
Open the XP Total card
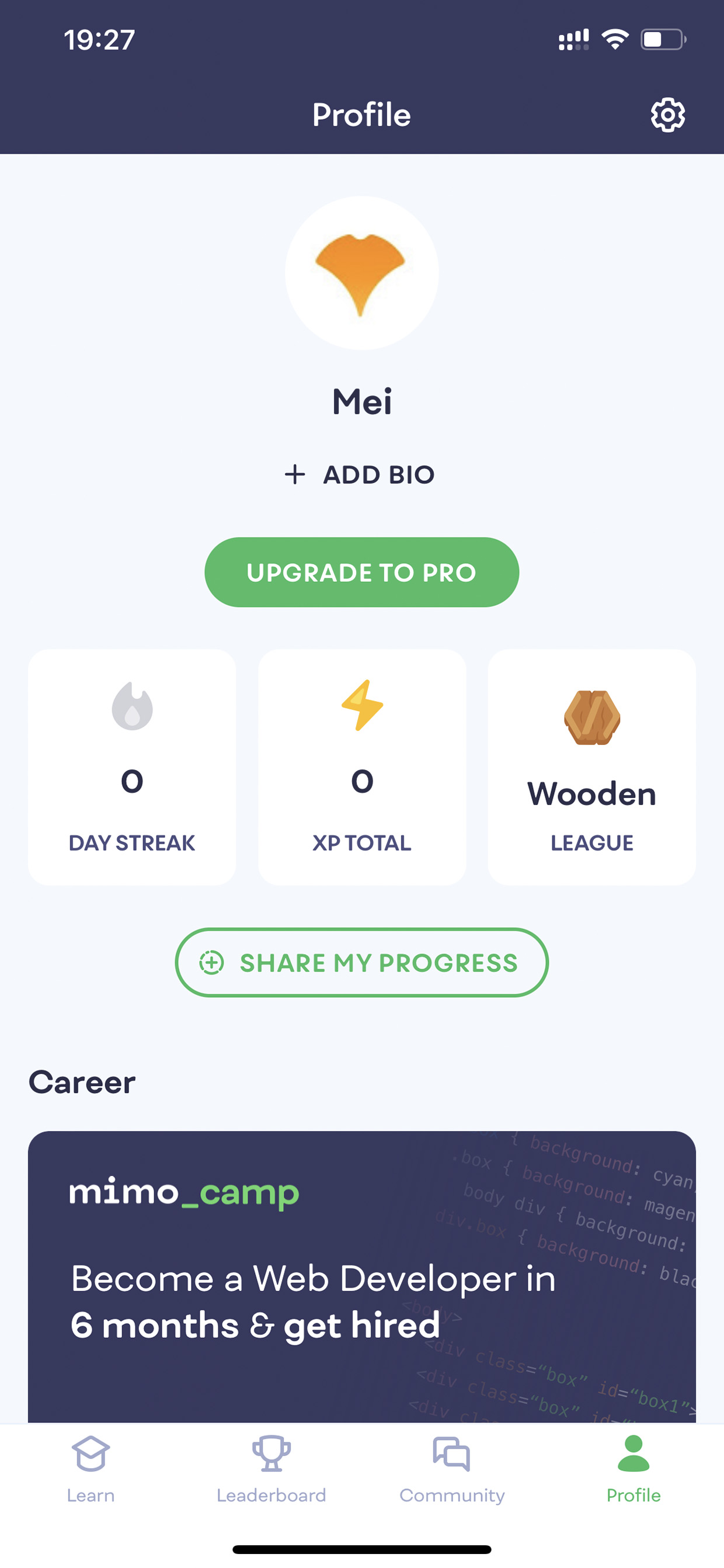click(x=362, y=767)
